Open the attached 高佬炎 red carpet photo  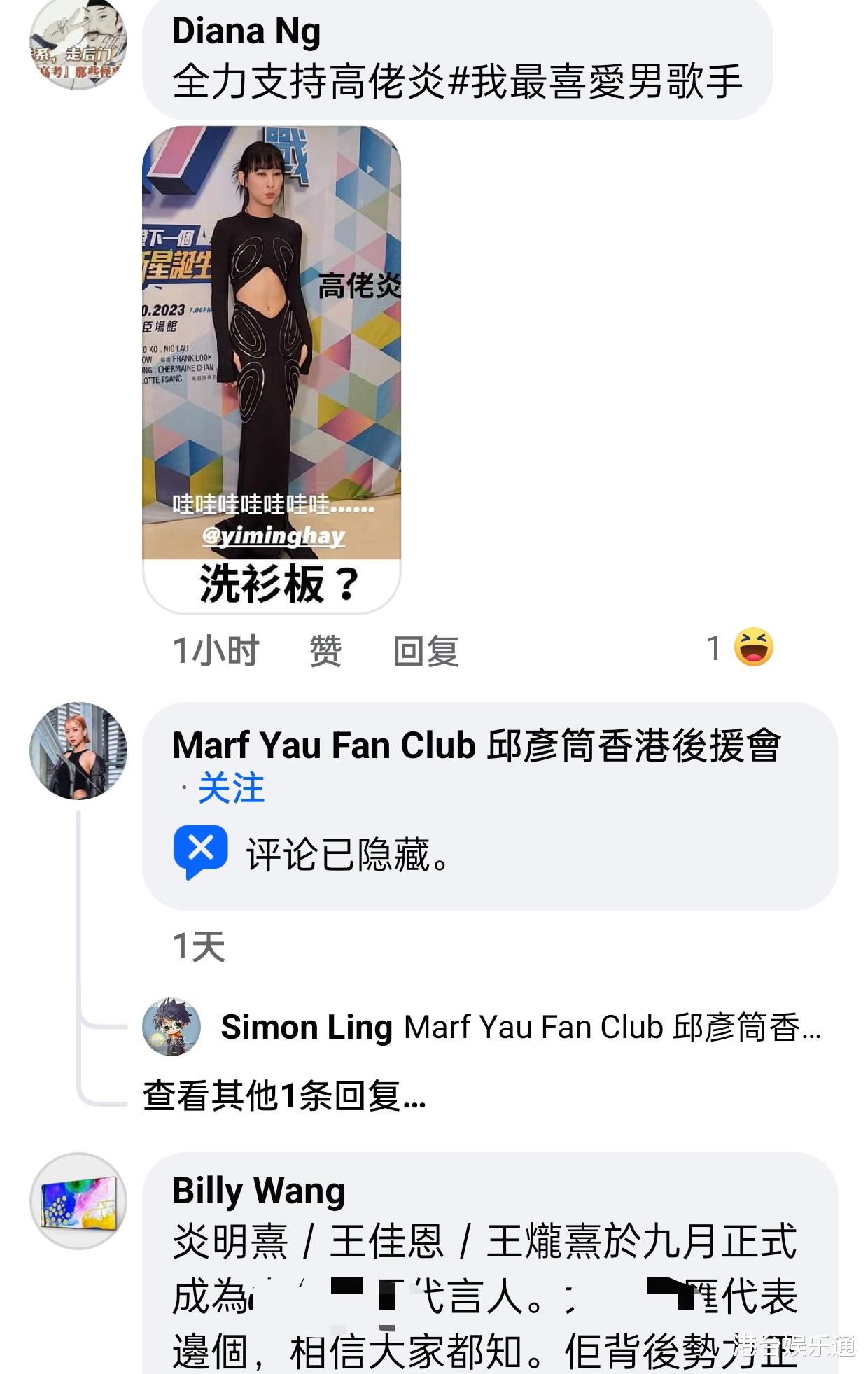pos(273,350)
